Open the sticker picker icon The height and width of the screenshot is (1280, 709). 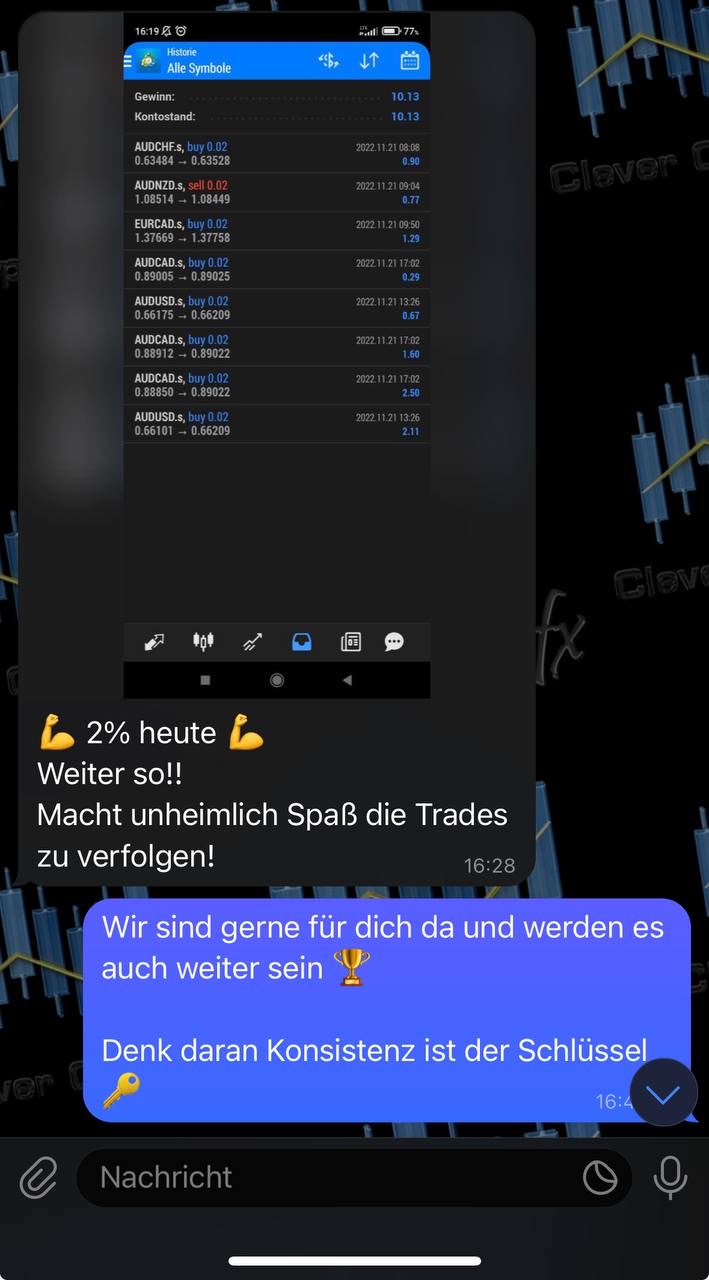pyautogui.click(x=600, y=1178)
